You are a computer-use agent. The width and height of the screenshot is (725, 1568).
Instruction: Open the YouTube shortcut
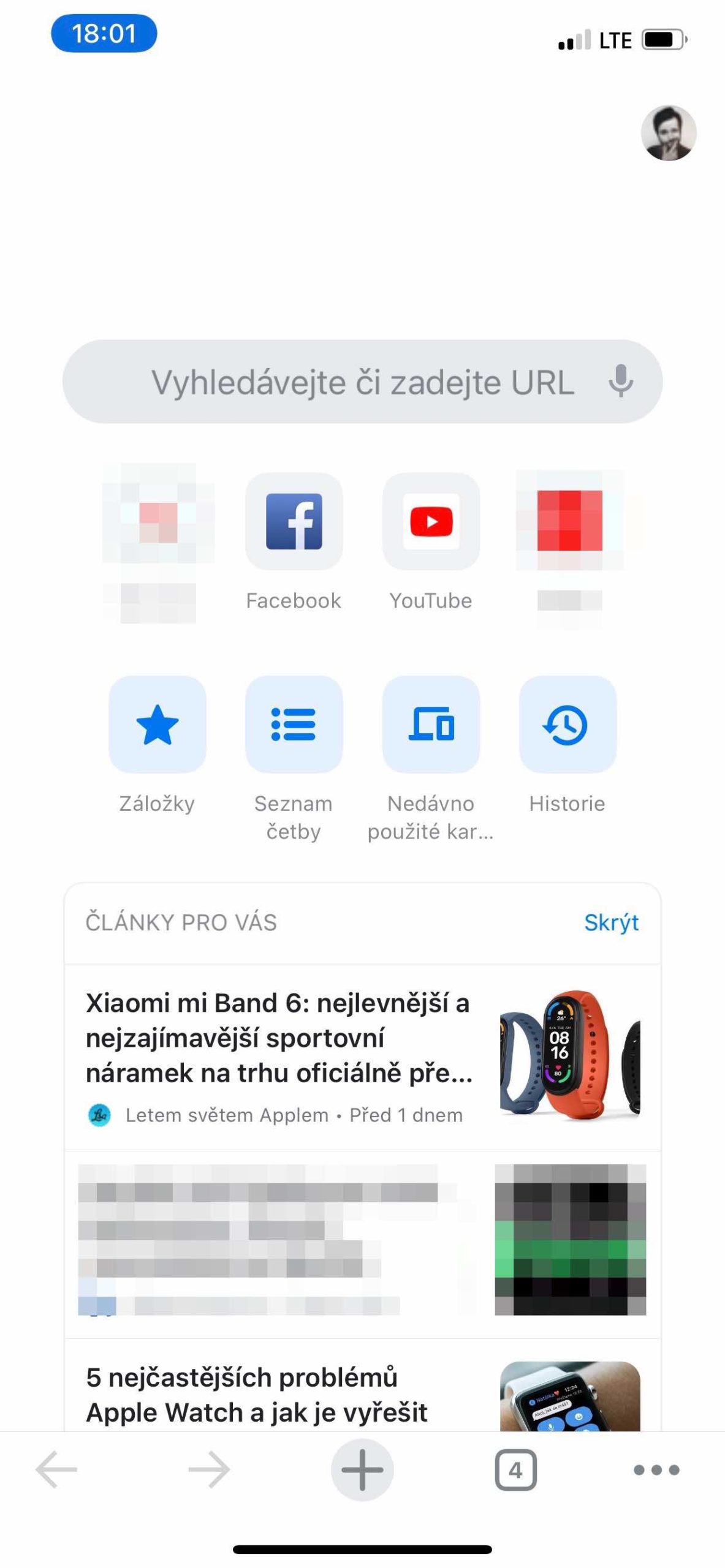pyautogui.click(x=431, y=522)
